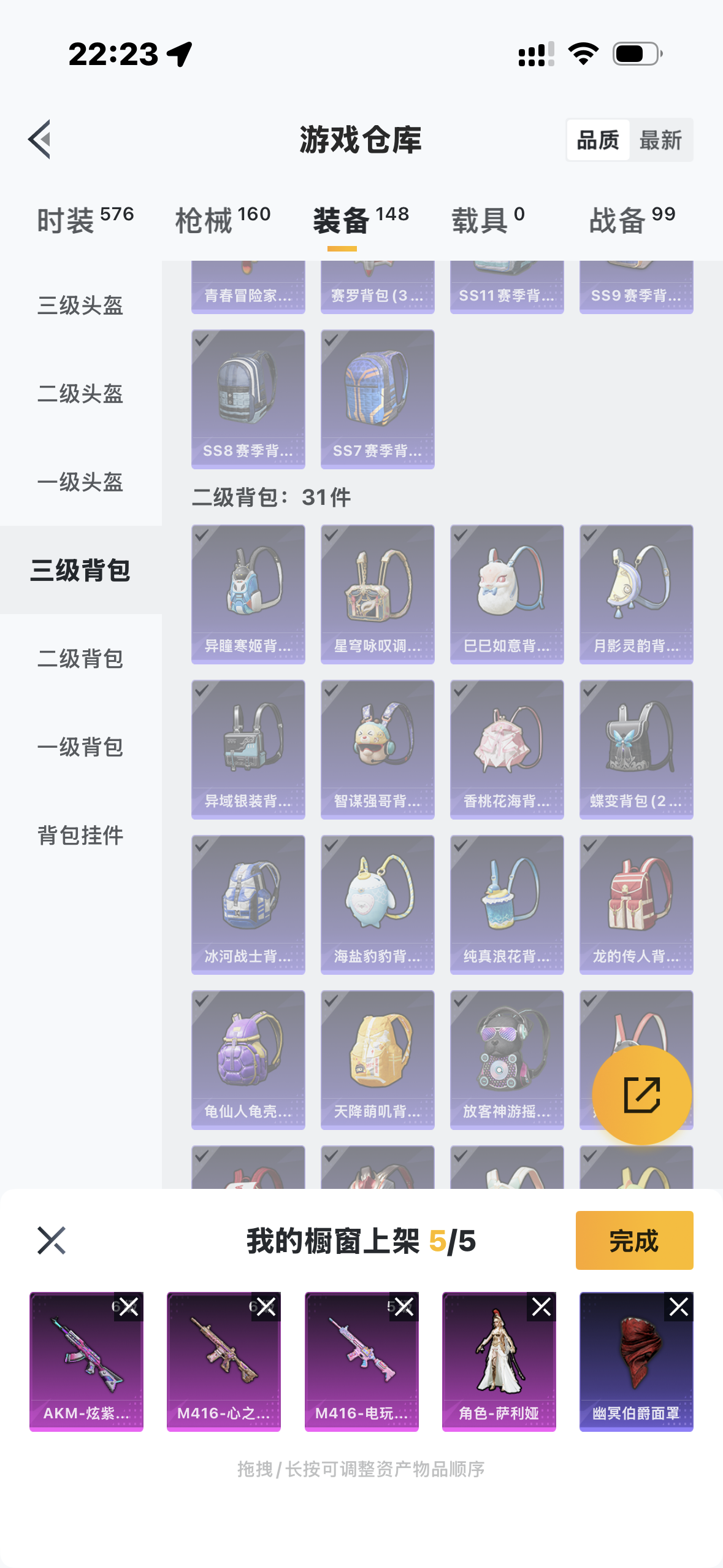Tap the orange share floating button
The height and width of the screenshot is (1568, 723).
click(x=641, y=1095)
